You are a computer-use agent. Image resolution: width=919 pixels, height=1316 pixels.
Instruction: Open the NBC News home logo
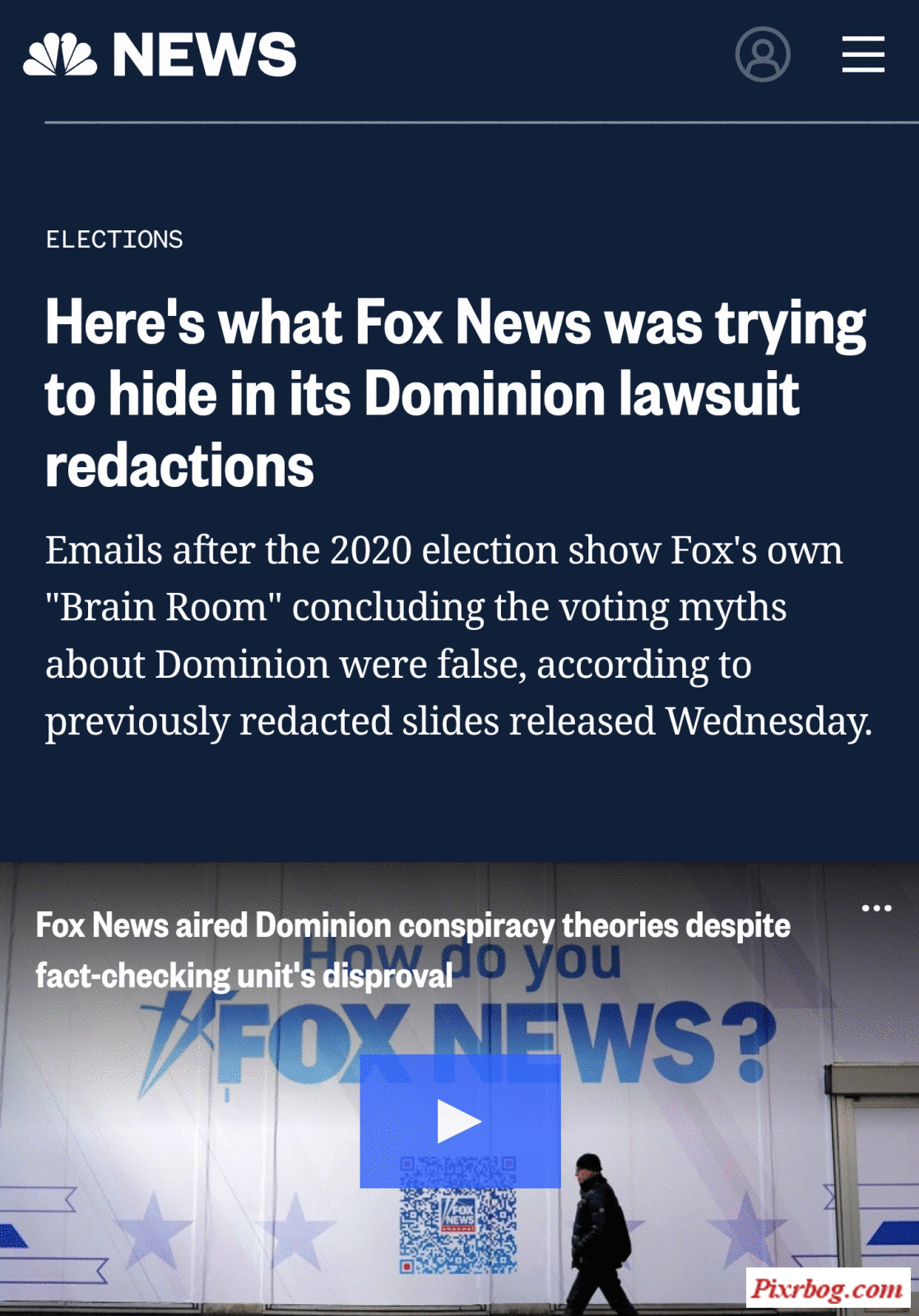(x=160, y=54)
